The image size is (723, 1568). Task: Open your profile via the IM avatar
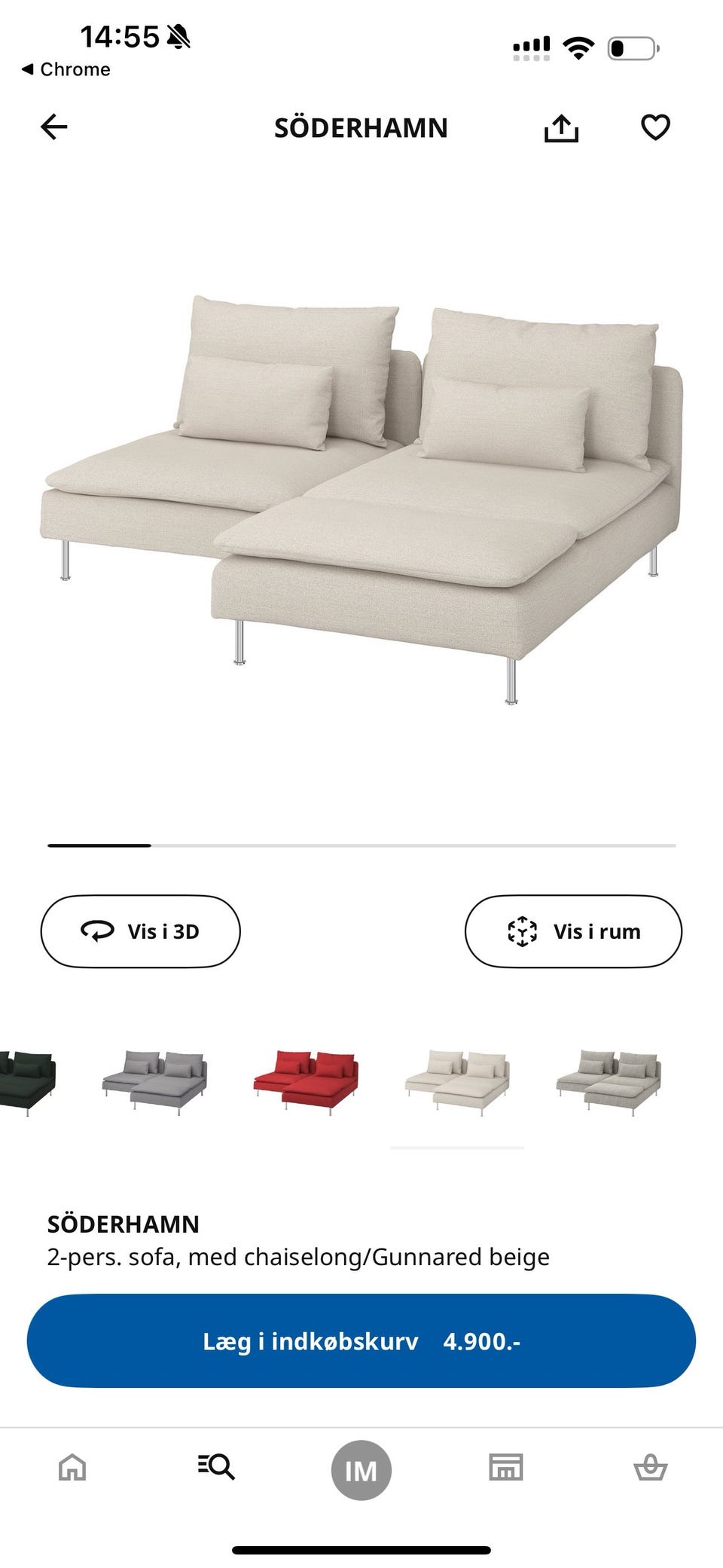click(x=361, y=1466)
